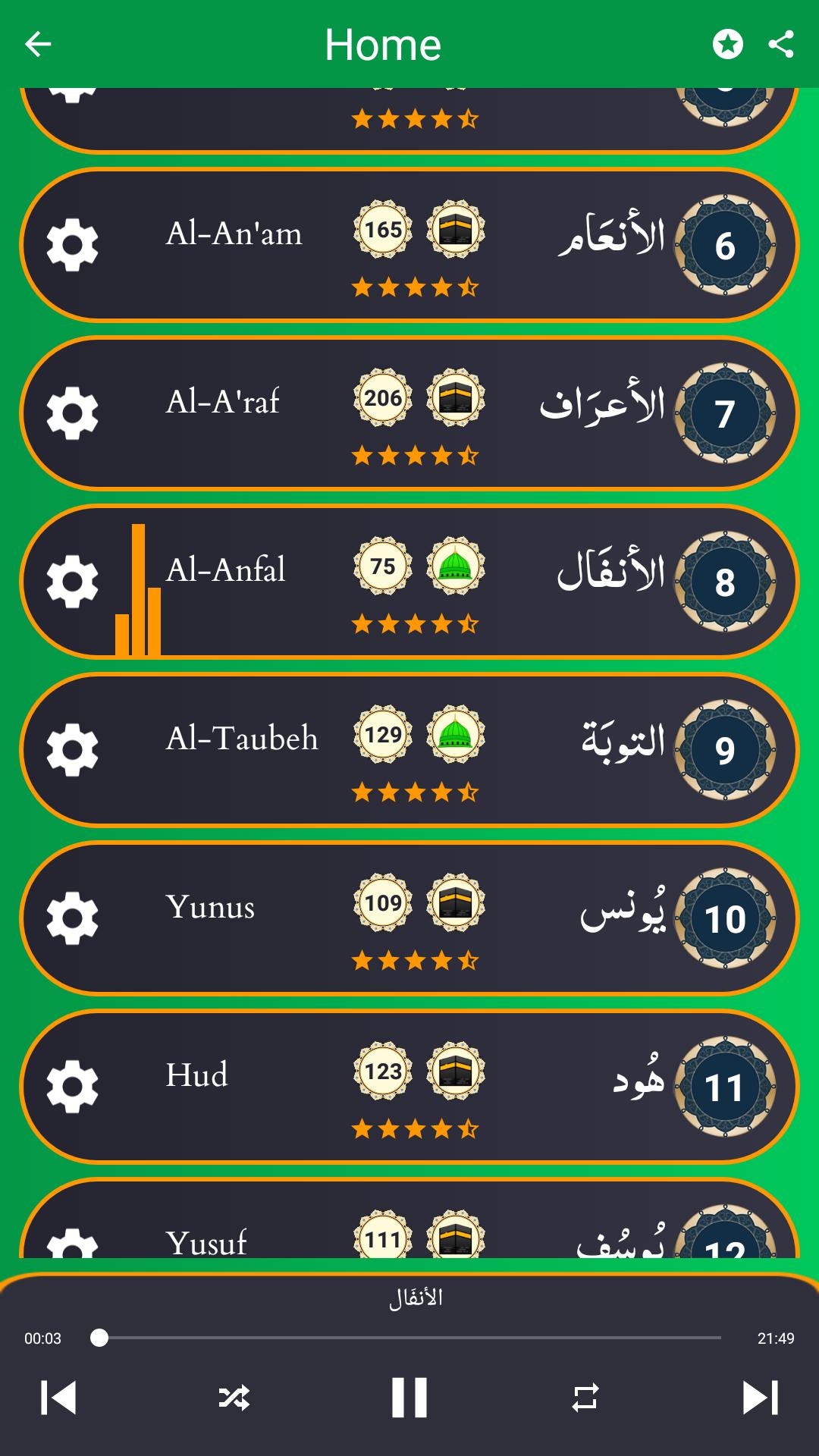Skip to next track
The image size is (819, 1456).
tap(761, 1398)
